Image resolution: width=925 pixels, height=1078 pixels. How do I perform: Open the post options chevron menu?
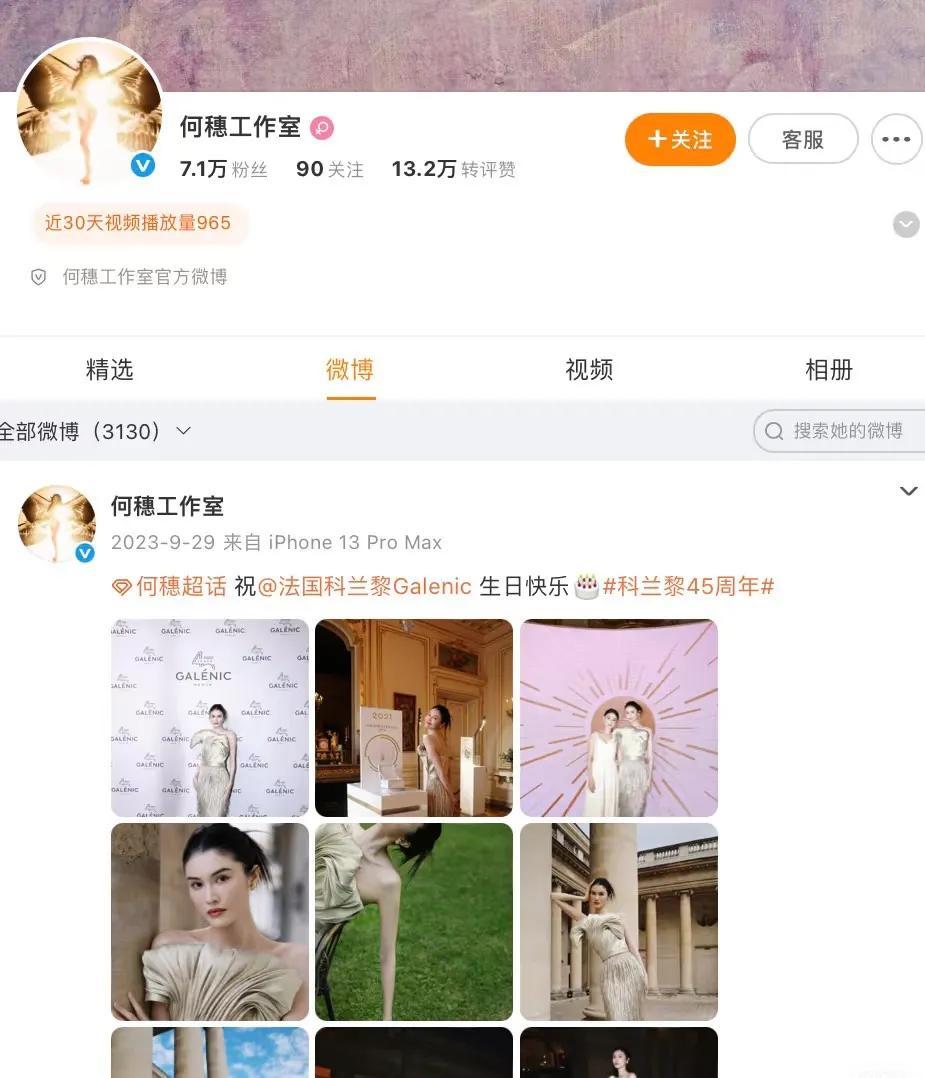908,491
